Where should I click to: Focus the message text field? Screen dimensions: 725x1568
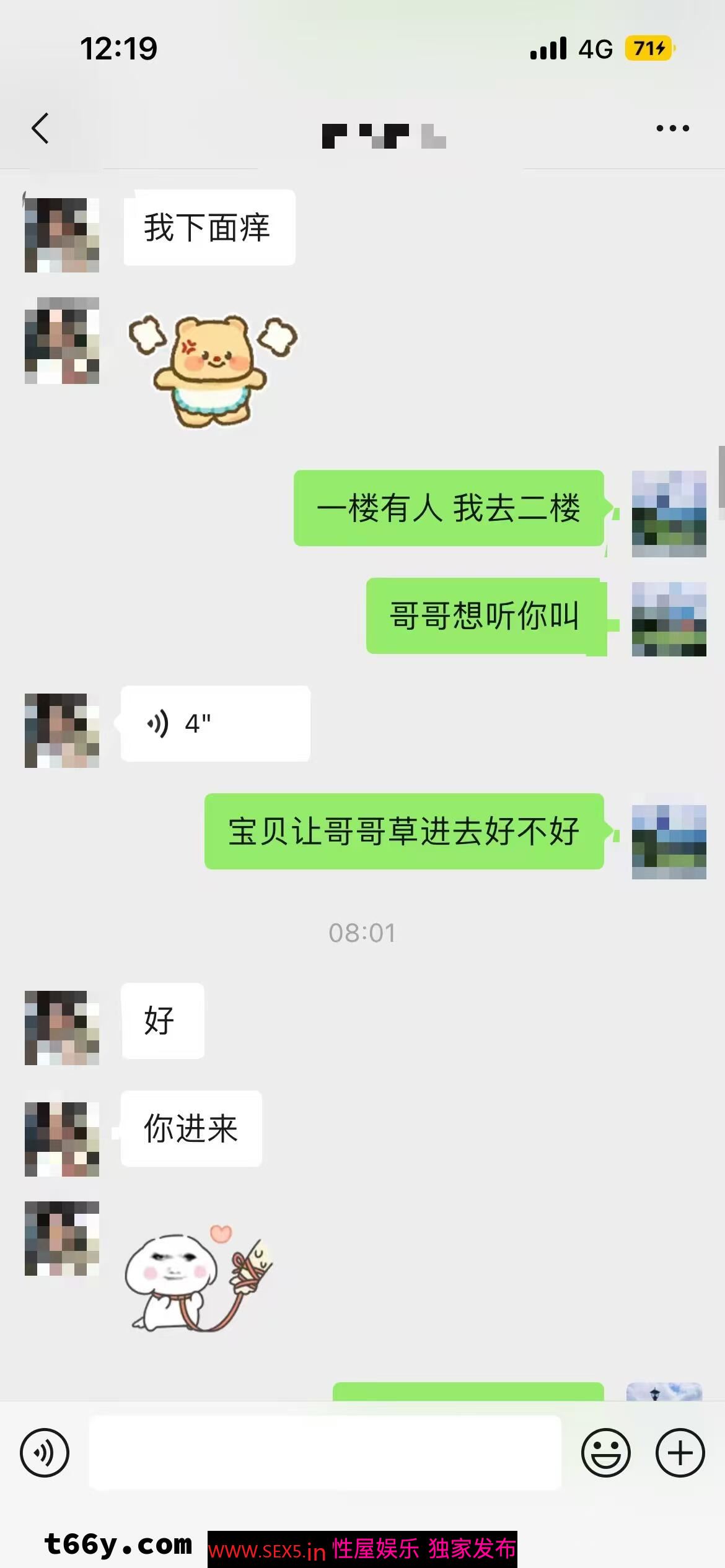pyautogui.click(x=325, y=1453)
